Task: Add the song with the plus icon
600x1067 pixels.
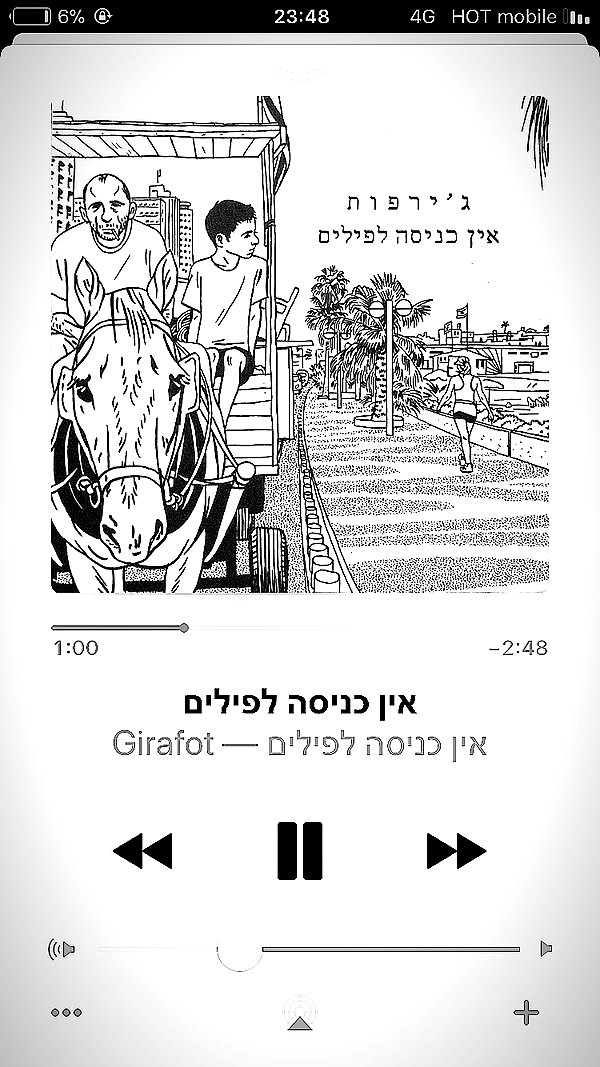Action: point(526,1013)
